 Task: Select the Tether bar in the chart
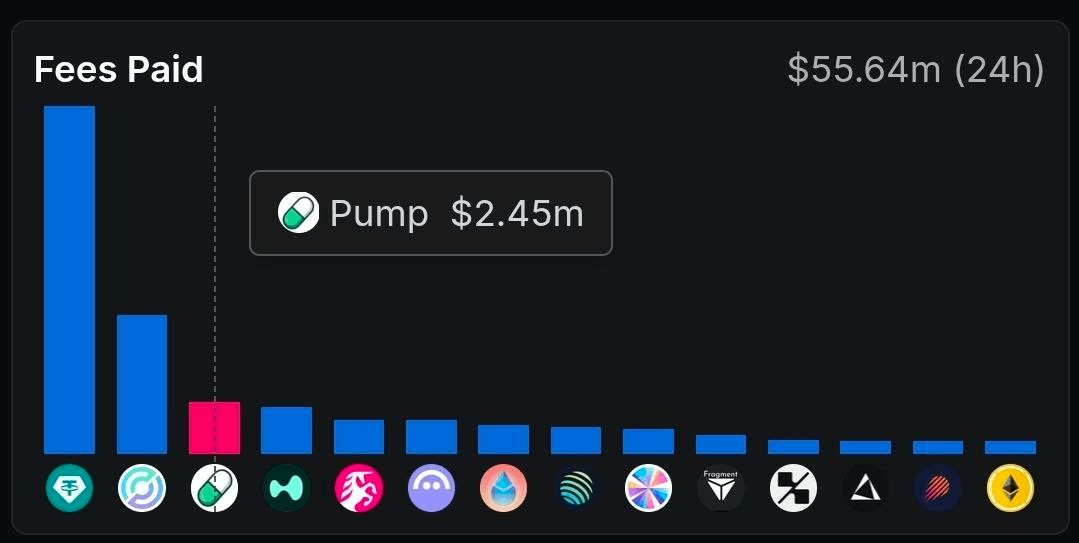coord(69,280)
